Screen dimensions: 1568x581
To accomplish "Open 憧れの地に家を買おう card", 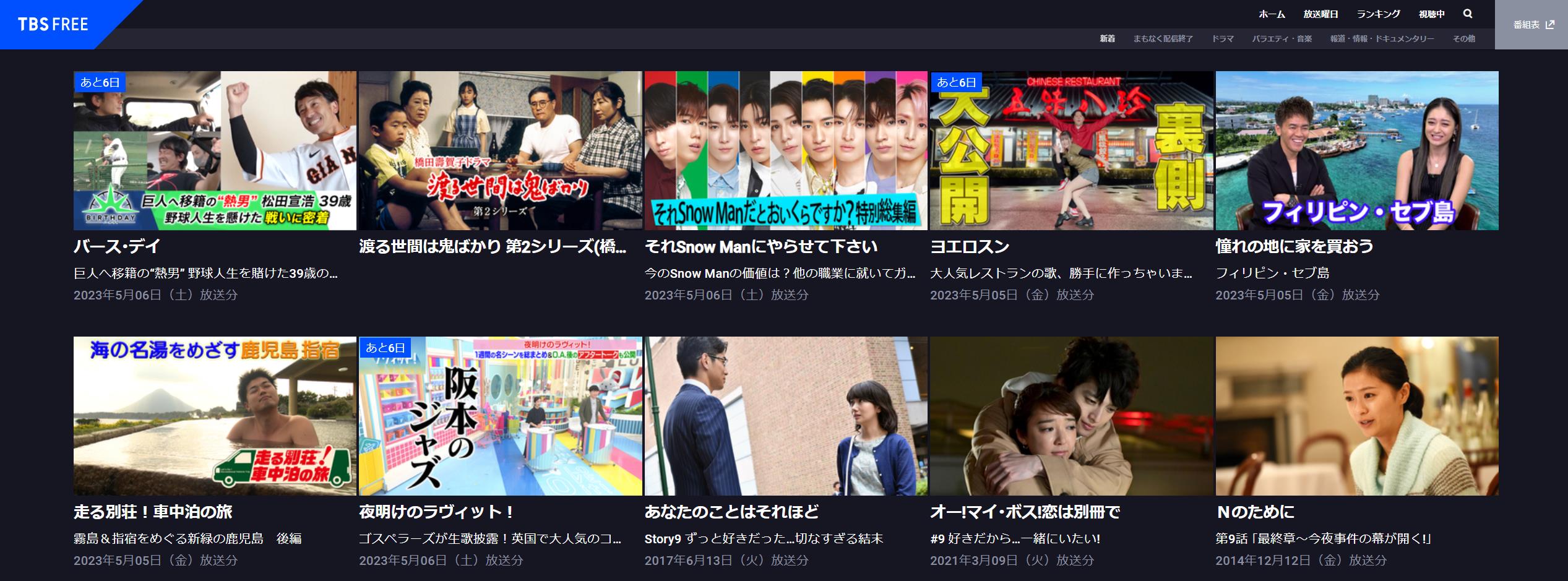I will [1356, 150].
